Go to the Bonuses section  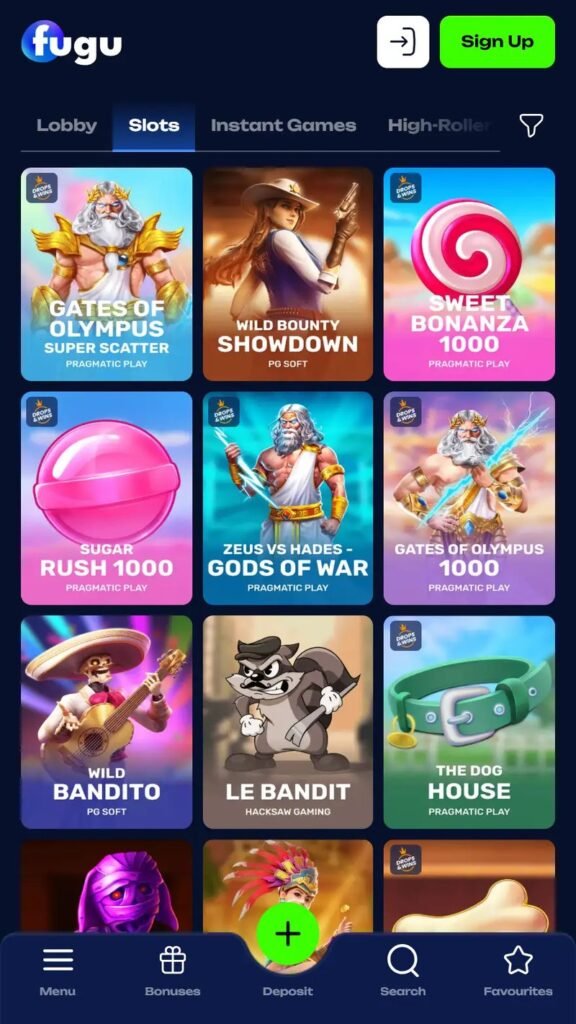coord(172,971)
